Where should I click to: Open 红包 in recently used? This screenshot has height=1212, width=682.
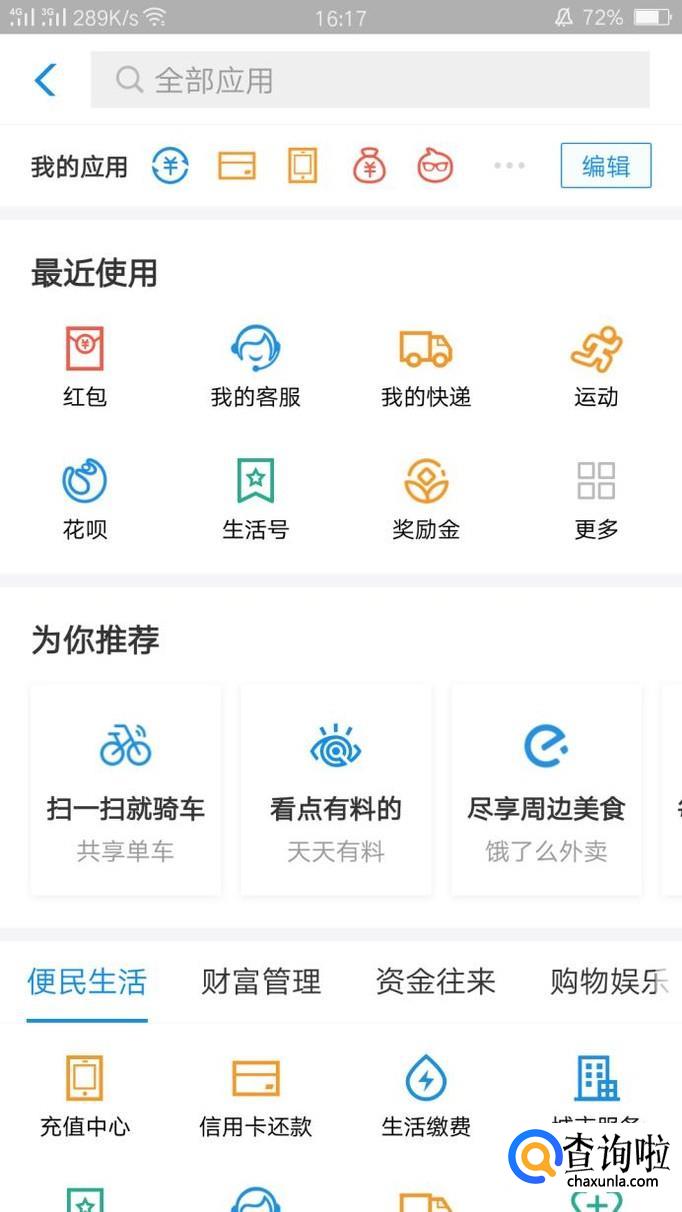(x=85, y=366)
